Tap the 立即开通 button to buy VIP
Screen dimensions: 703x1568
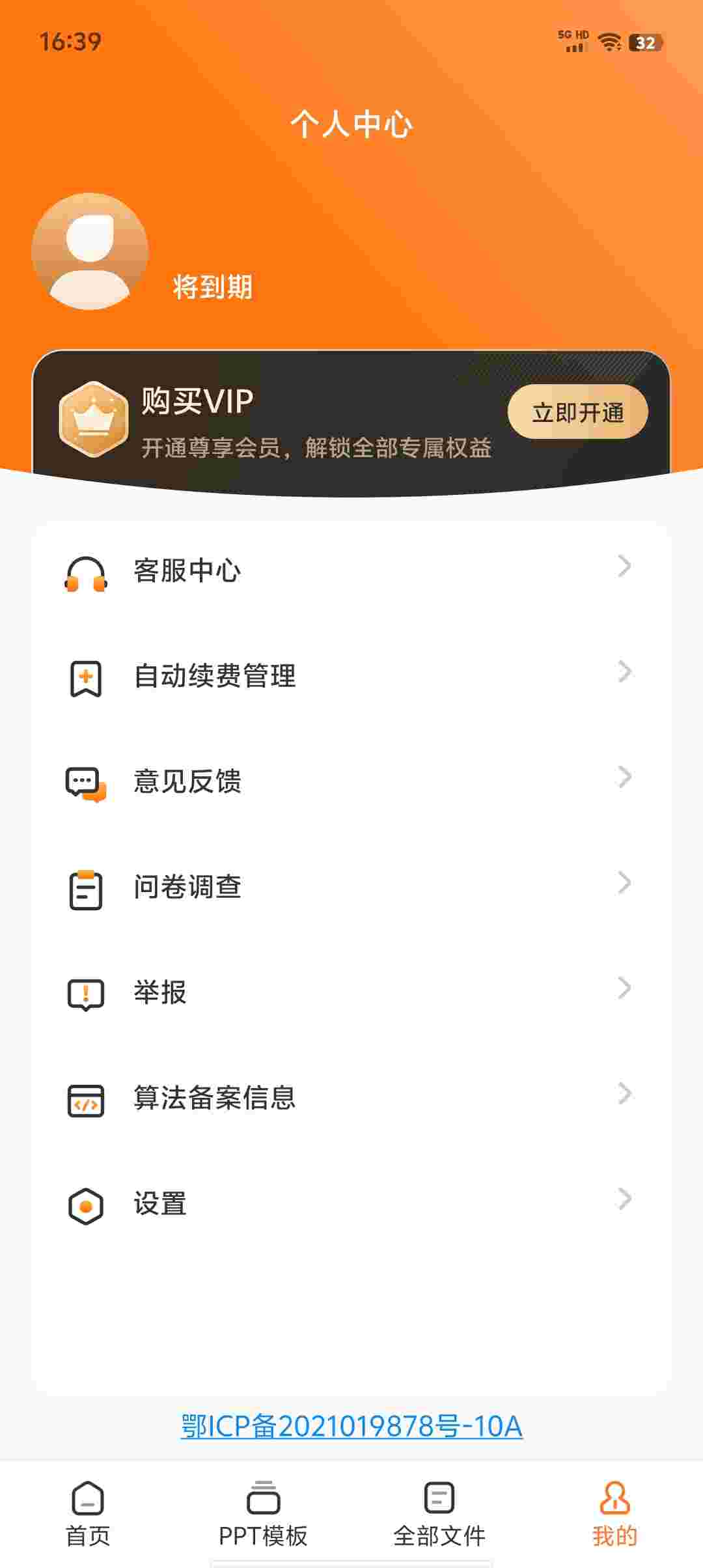(577, 412)
